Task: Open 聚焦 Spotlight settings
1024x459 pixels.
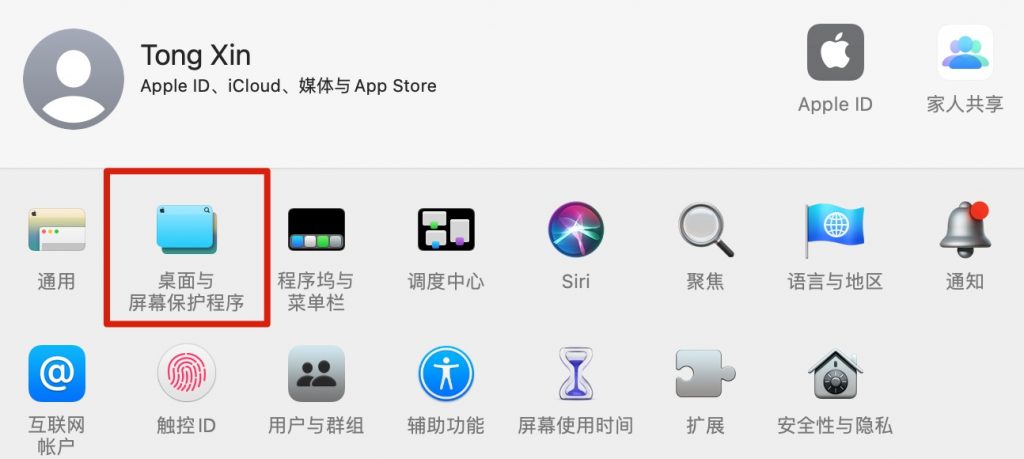Action: click(x=705, y=231)
